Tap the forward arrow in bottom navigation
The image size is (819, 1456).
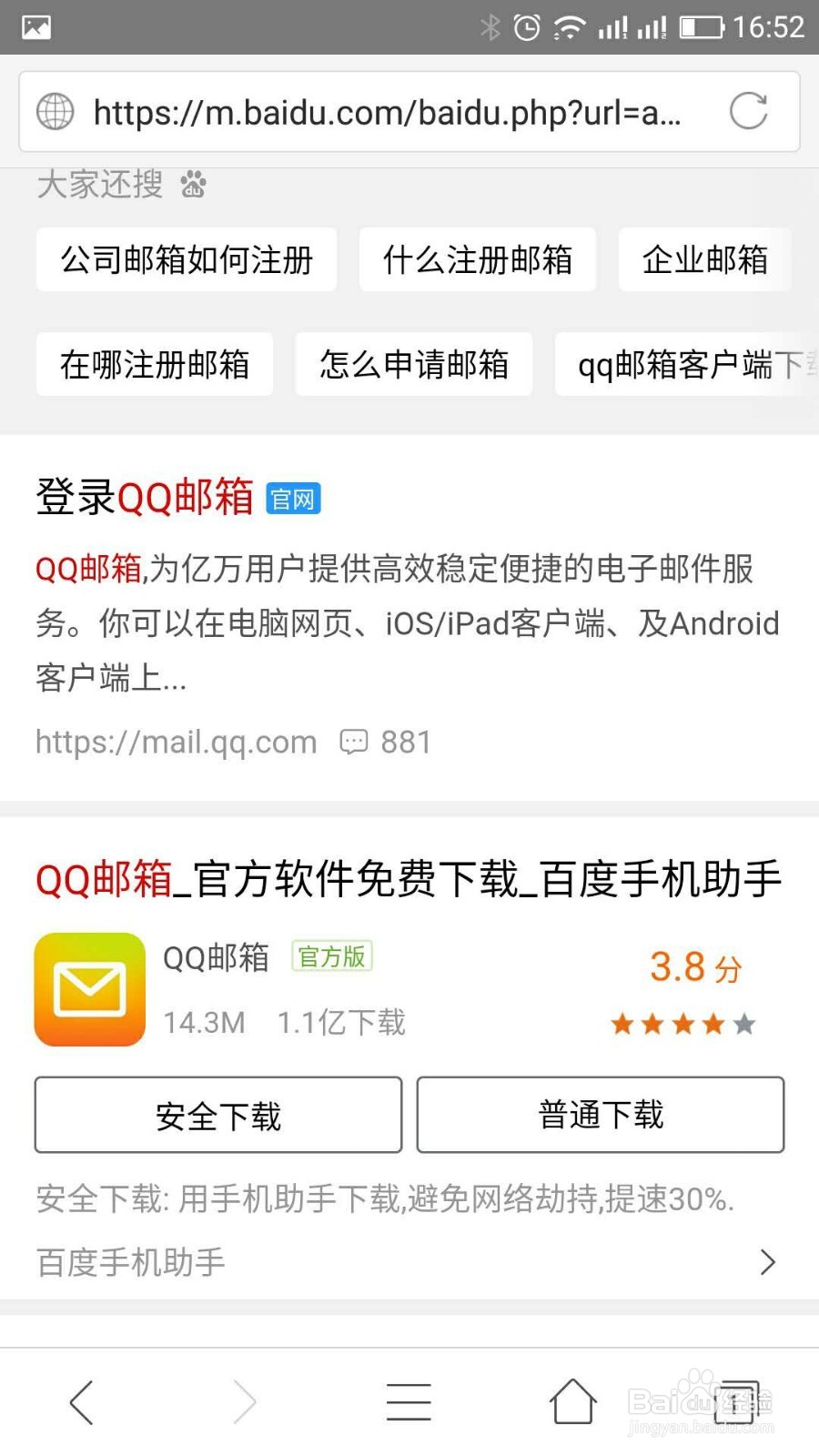click(x=244, y=1401)
